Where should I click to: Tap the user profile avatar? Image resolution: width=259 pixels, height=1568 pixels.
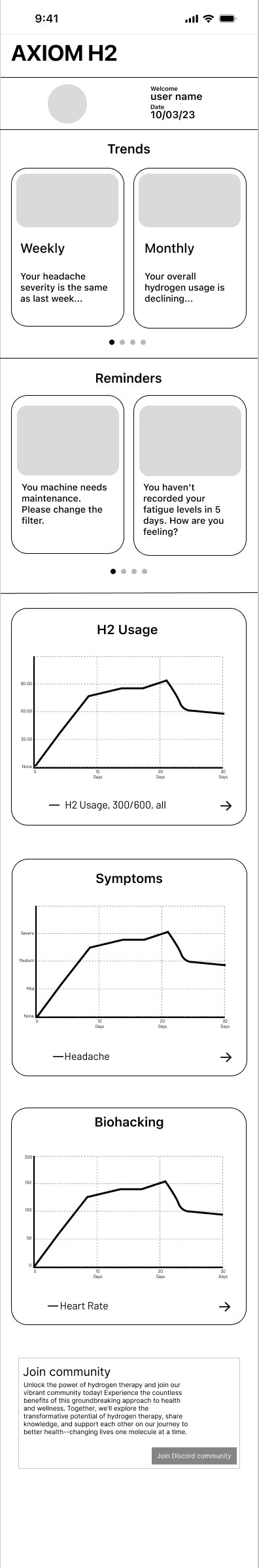coord(67,104)
